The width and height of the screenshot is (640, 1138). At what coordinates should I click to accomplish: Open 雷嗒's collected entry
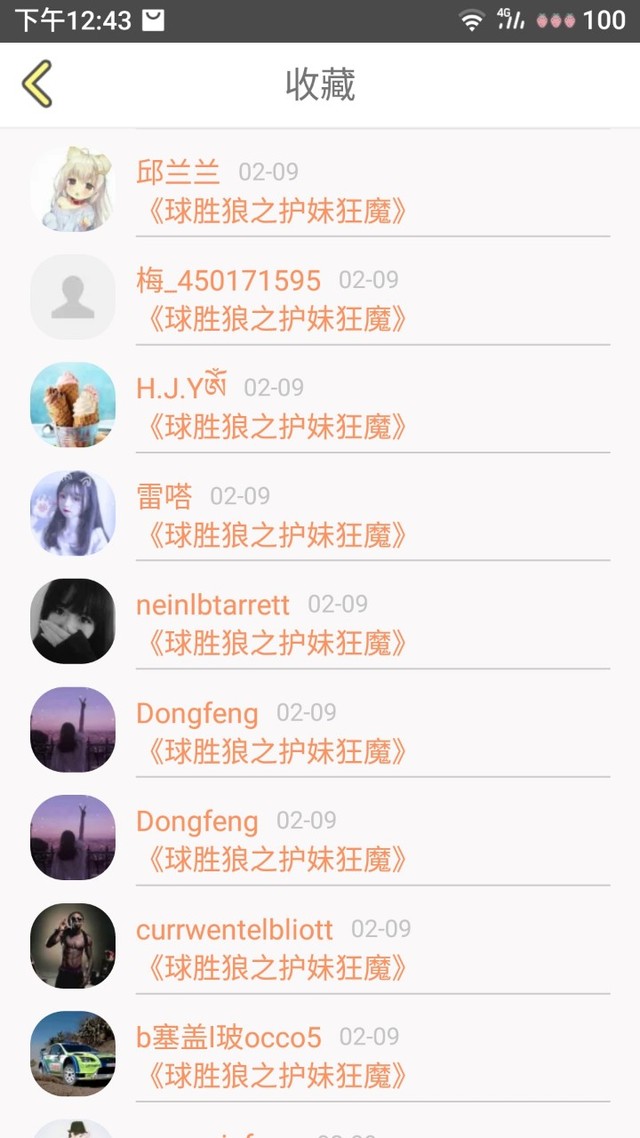320,514
